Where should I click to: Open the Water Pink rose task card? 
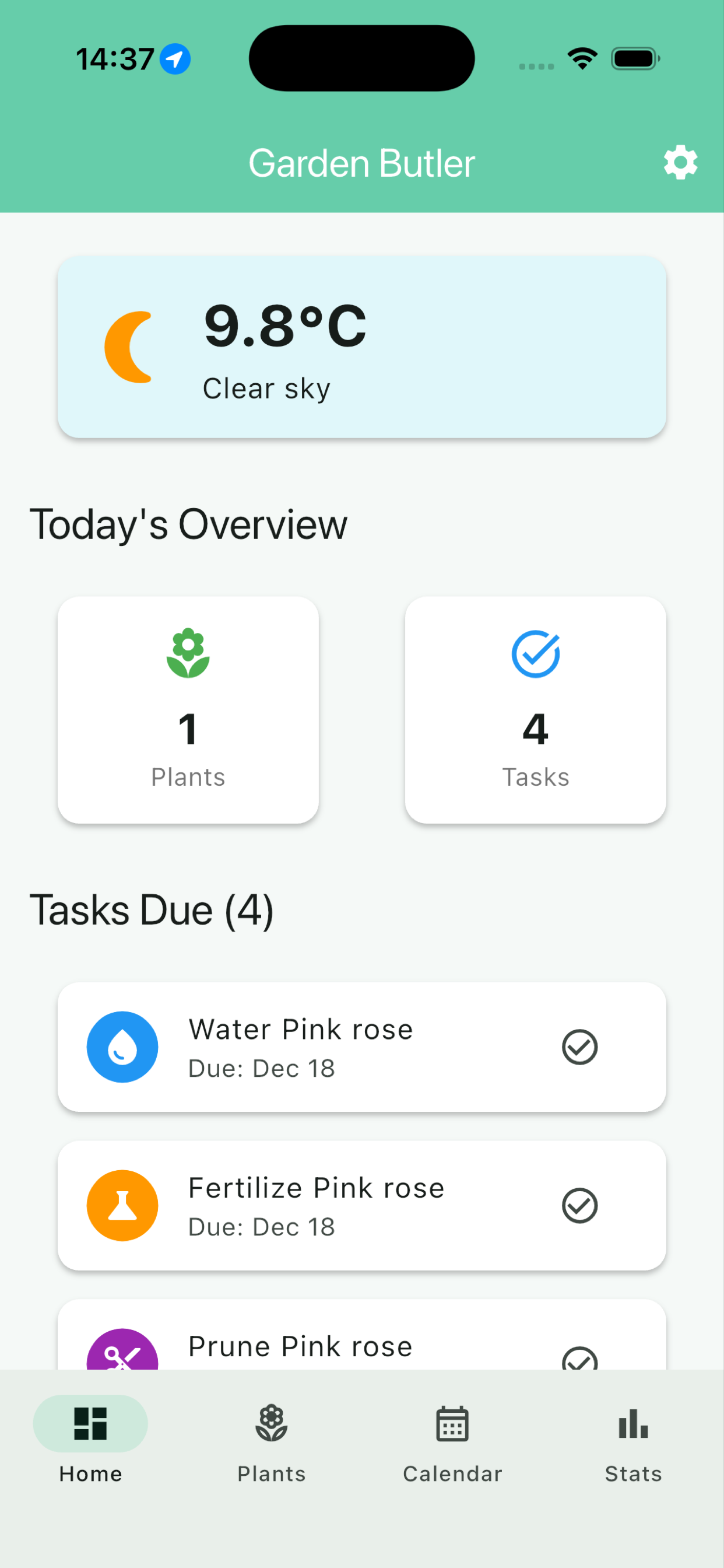tap(362, 1047)
